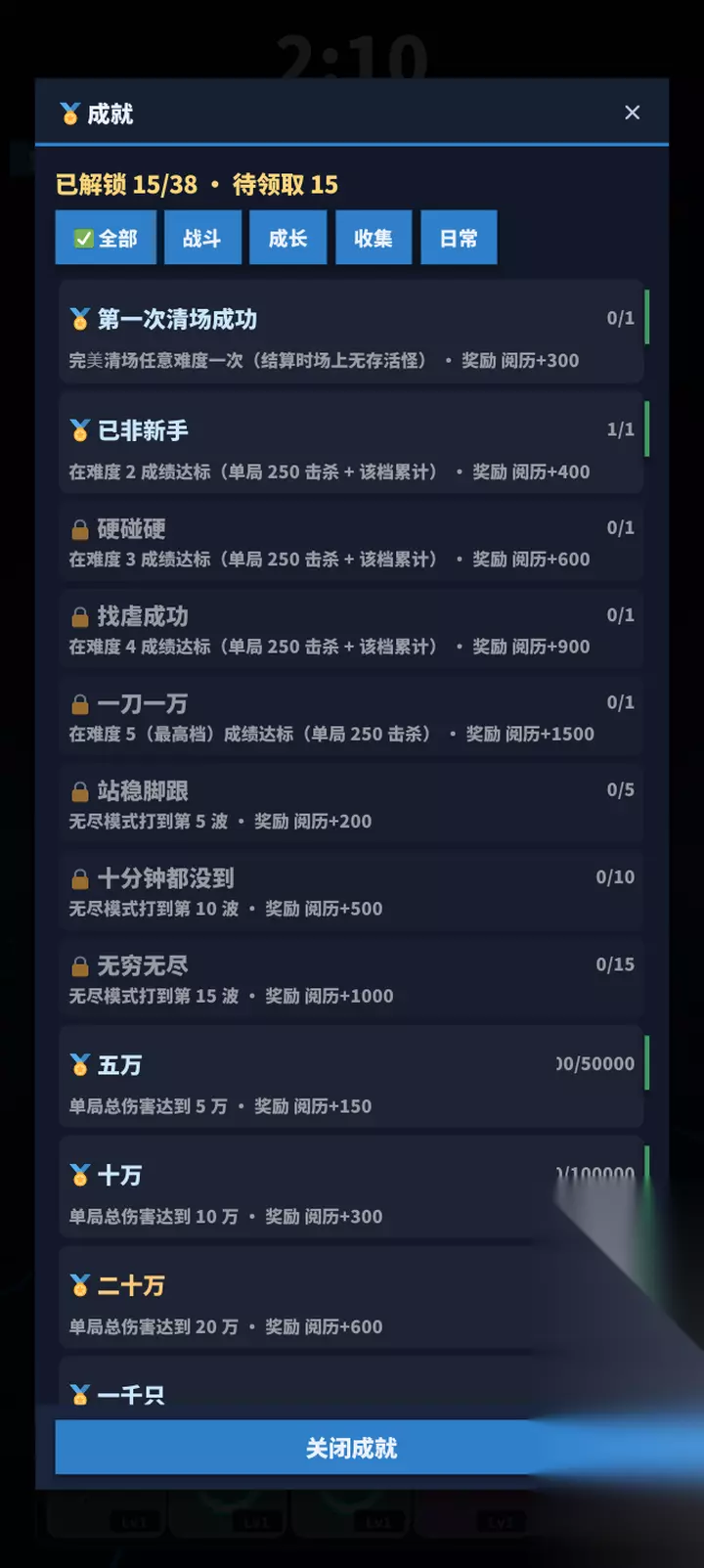This screenshot has height=1568, width=704.
Task: Show the 日常 achievements
Action: click(x=459, y=238)
